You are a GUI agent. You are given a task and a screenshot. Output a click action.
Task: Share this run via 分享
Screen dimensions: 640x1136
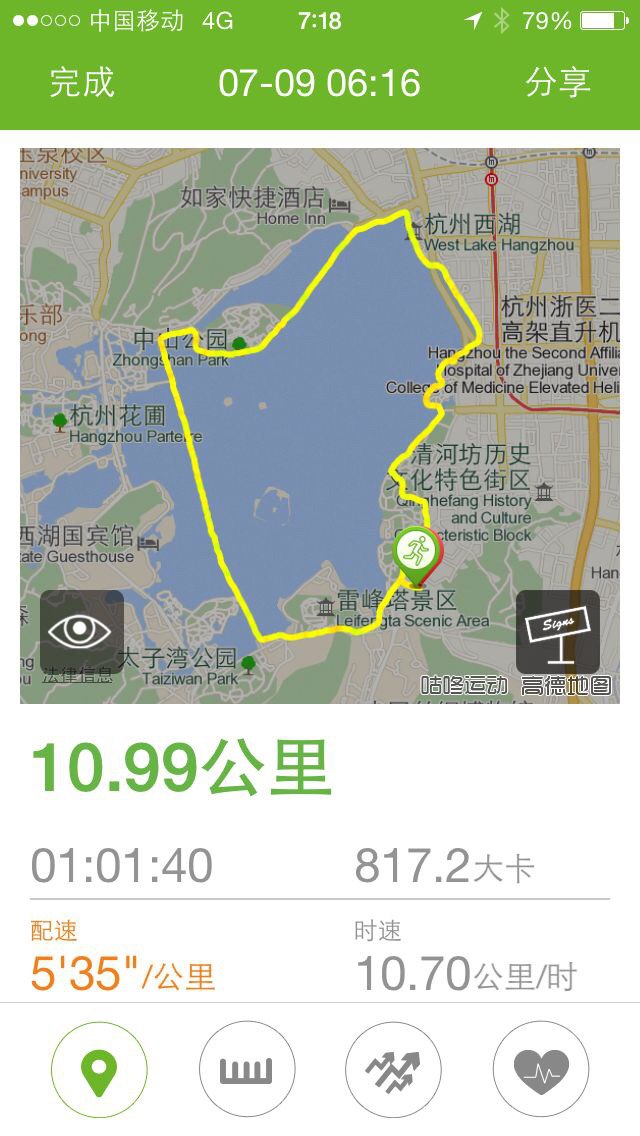coord(557,82)
